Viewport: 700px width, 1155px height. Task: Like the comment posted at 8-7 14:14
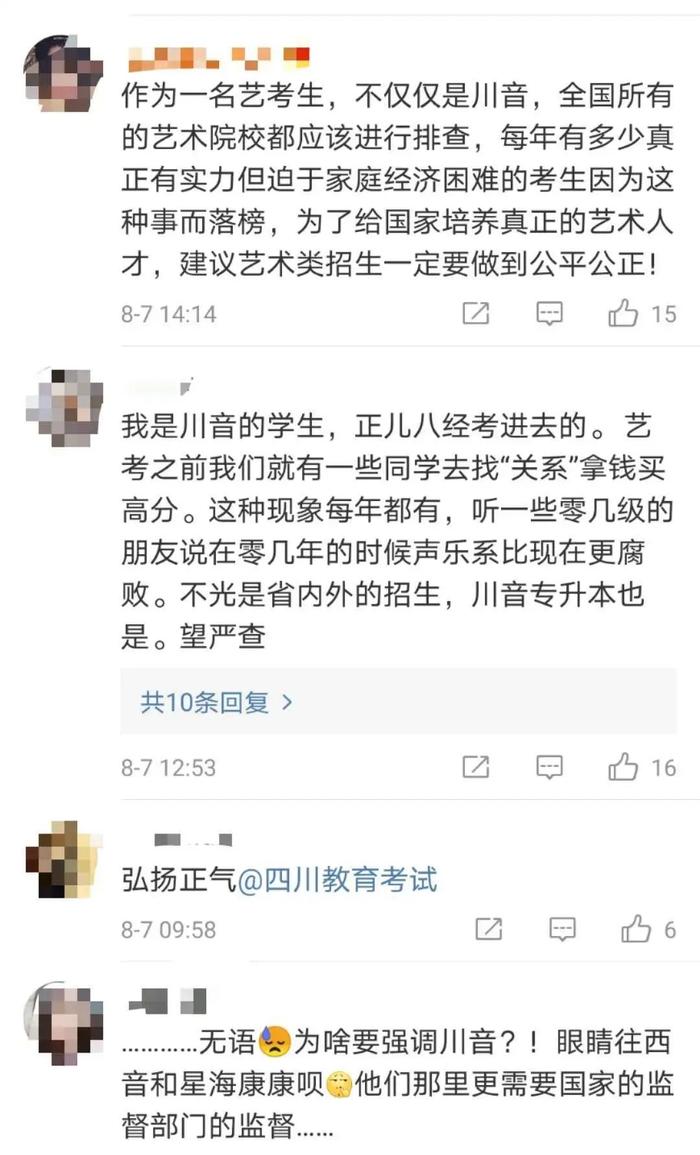624,314
